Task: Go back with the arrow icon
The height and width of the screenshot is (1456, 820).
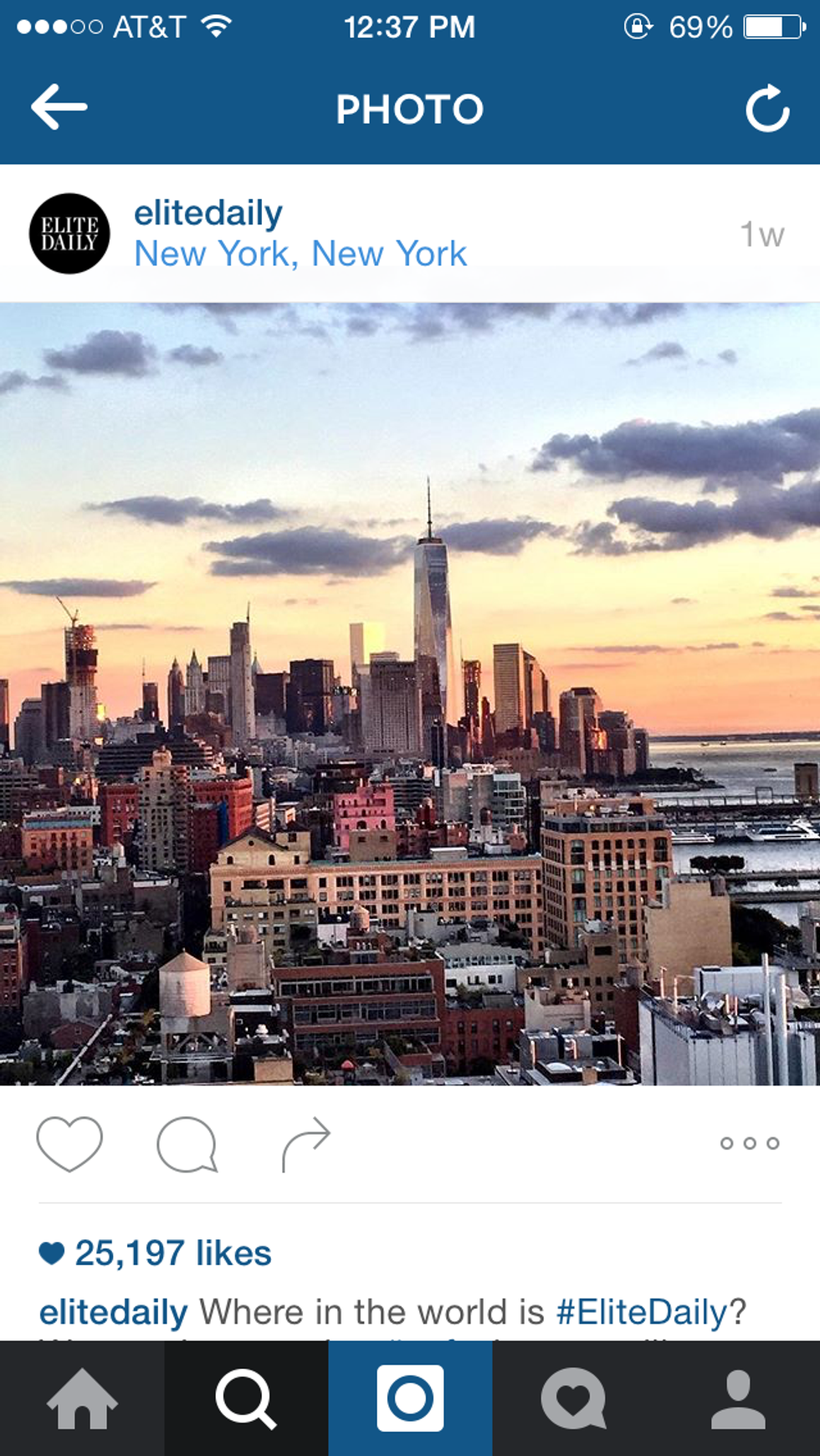Action: [59, 107]
